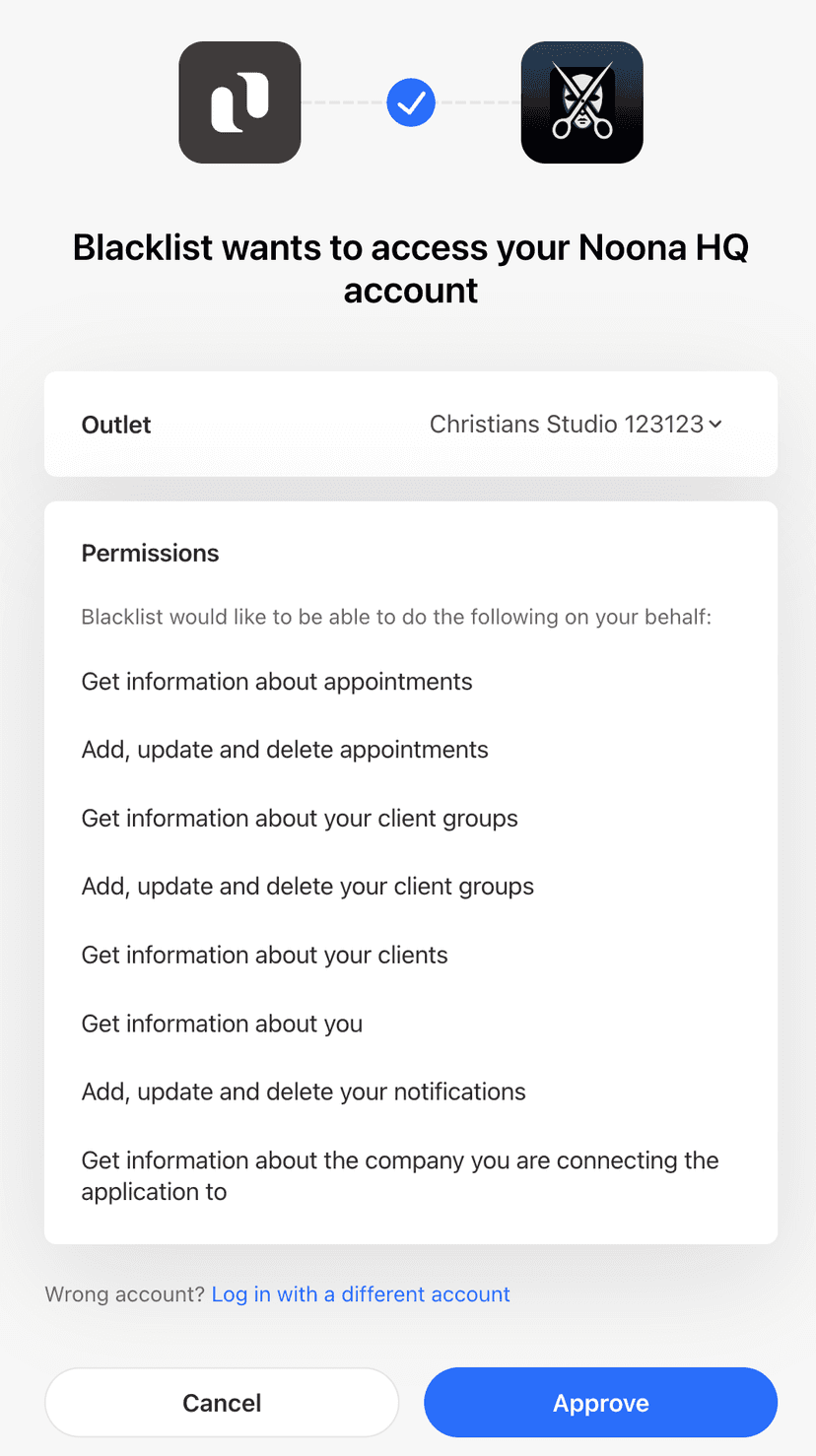Click the circular blue check between the apps
Viewport: 816px width, 1456px height.
[411, 101]
